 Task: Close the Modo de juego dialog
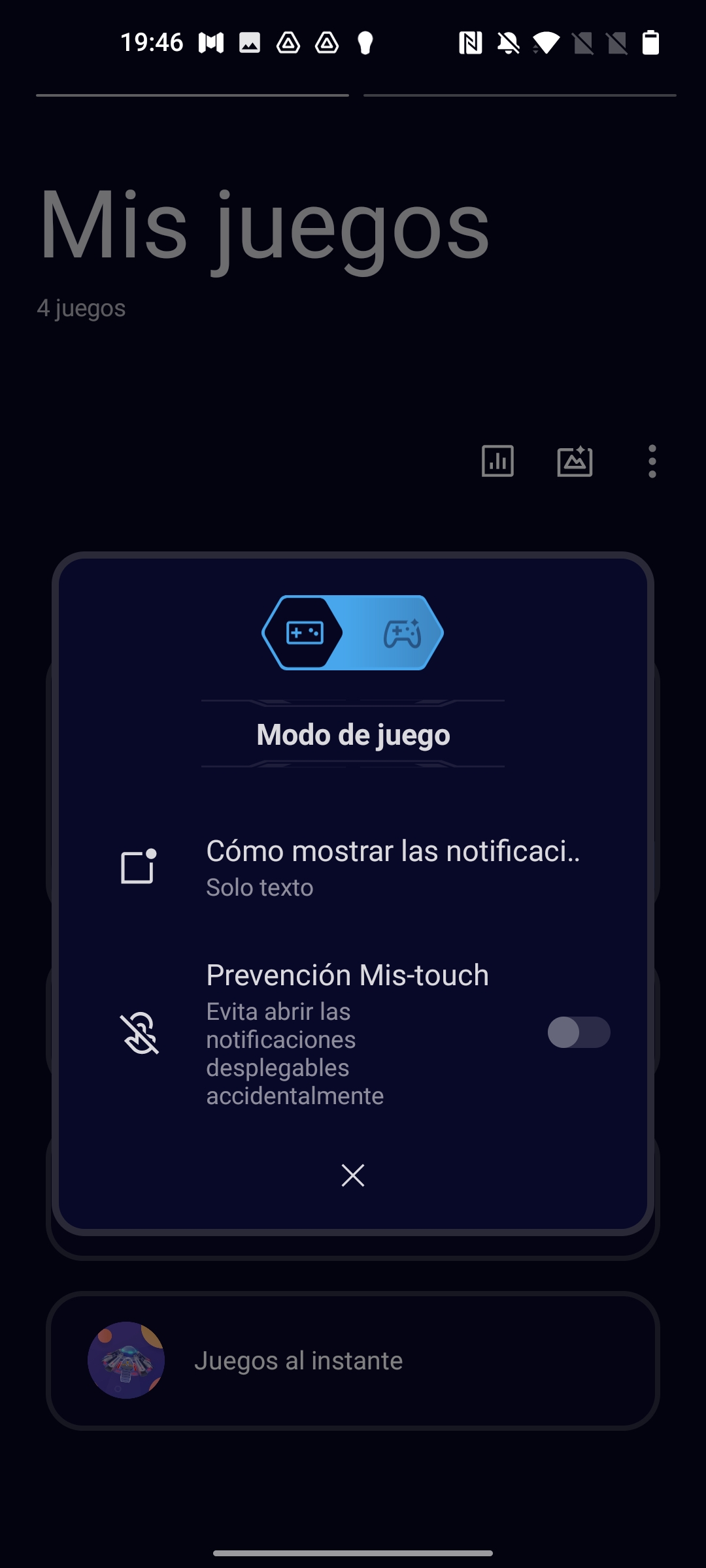pos(353,1175)
